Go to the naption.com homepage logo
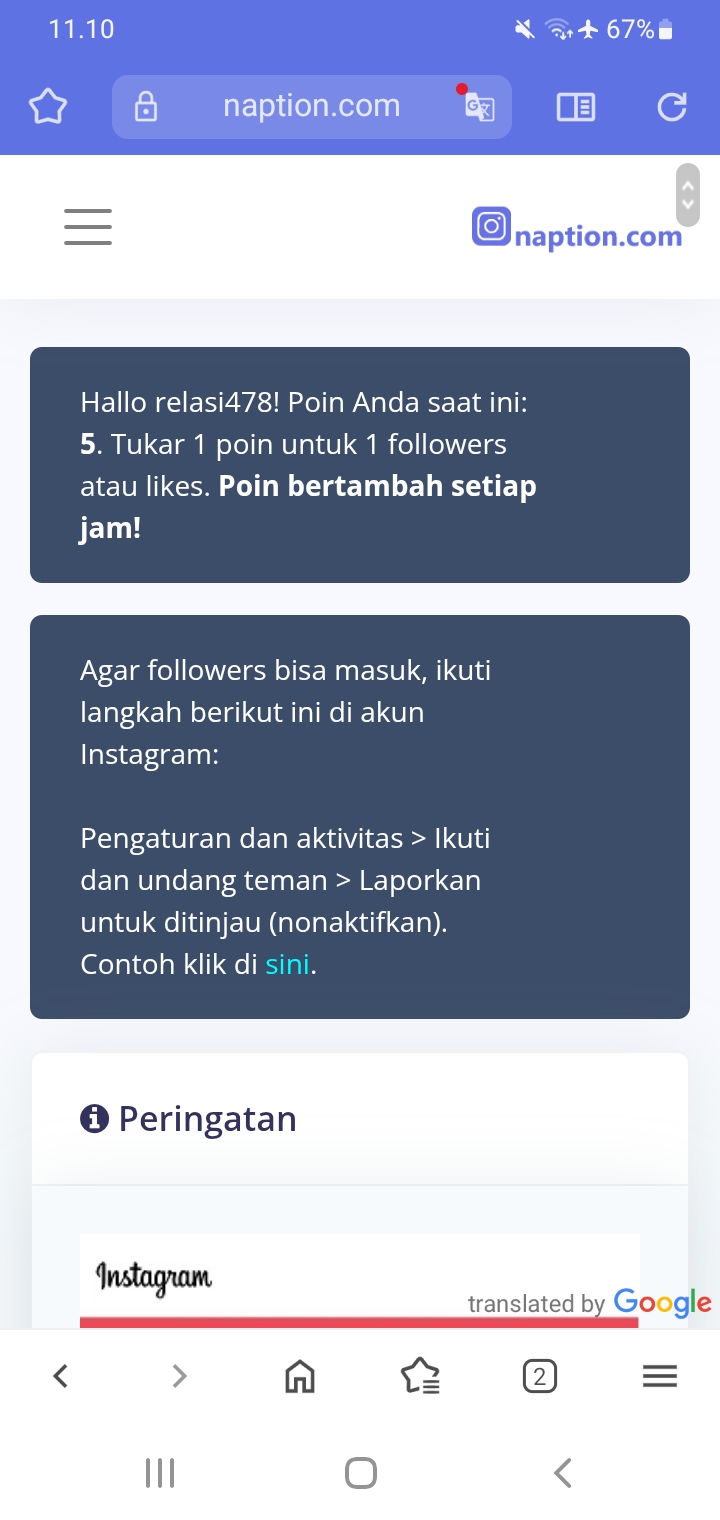The width and height of the screenshot is (720, 1520). 578,230
